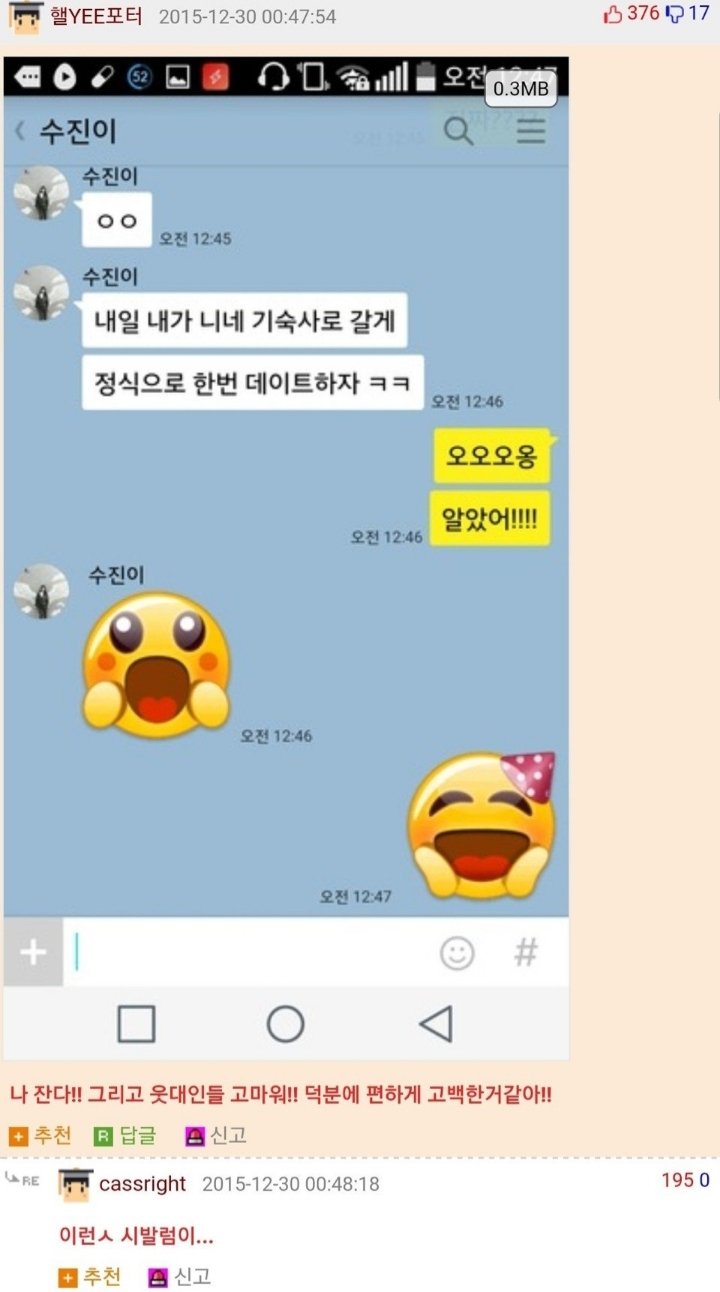Tap 추천 under cassright's comment
Screen dimensions: 720x1292
pos(91,1277)
